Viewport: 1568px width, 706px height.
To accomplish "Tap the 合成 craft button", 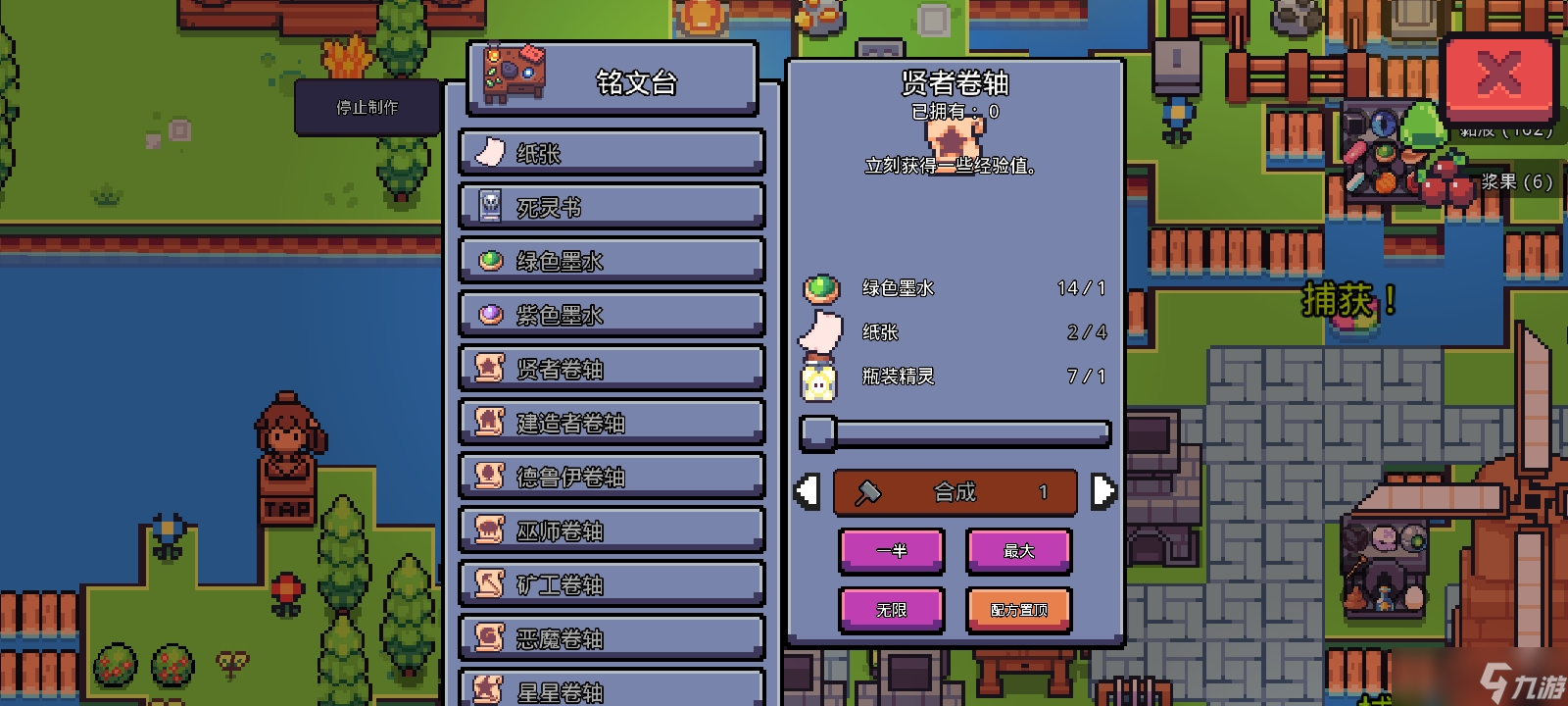I will coord(955,492).
